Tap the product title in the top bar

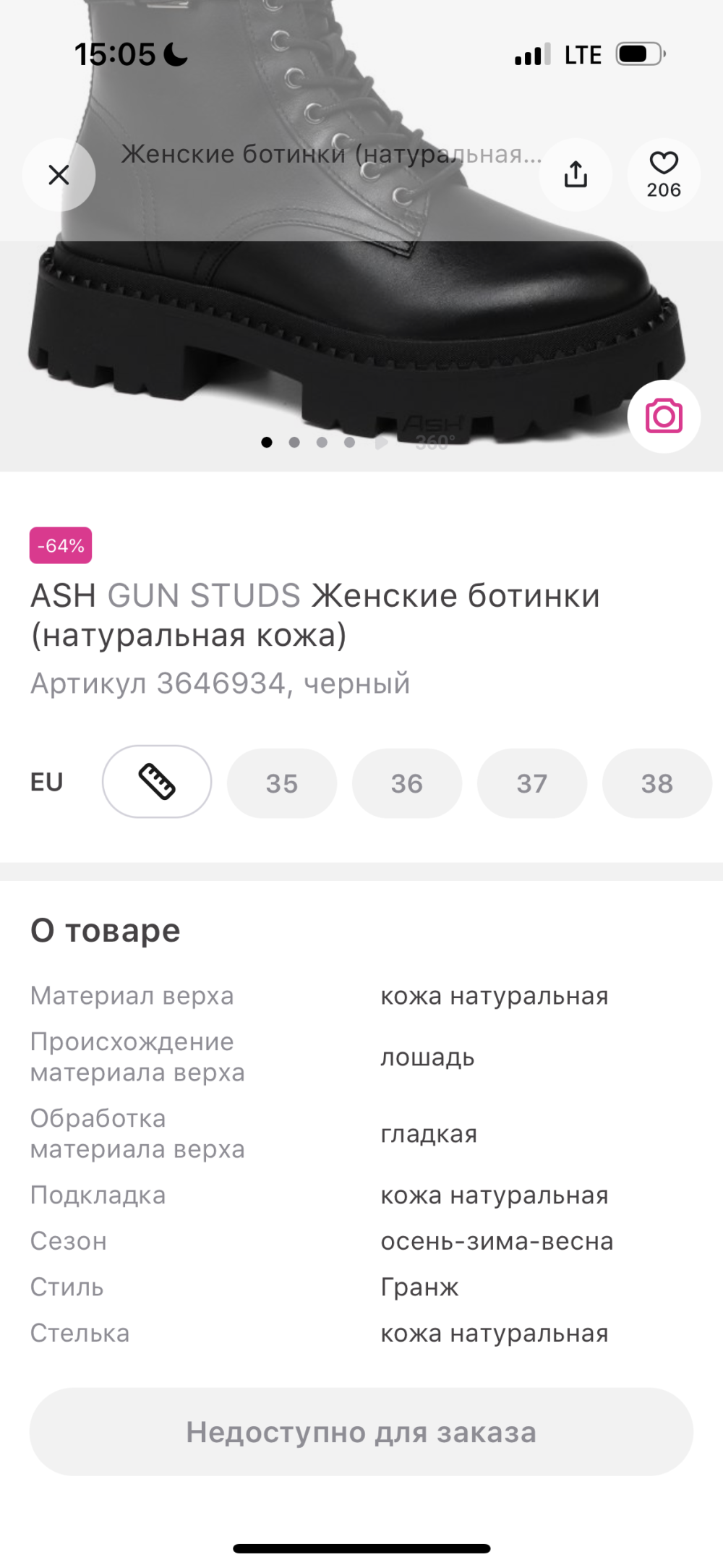click(333, 154)
